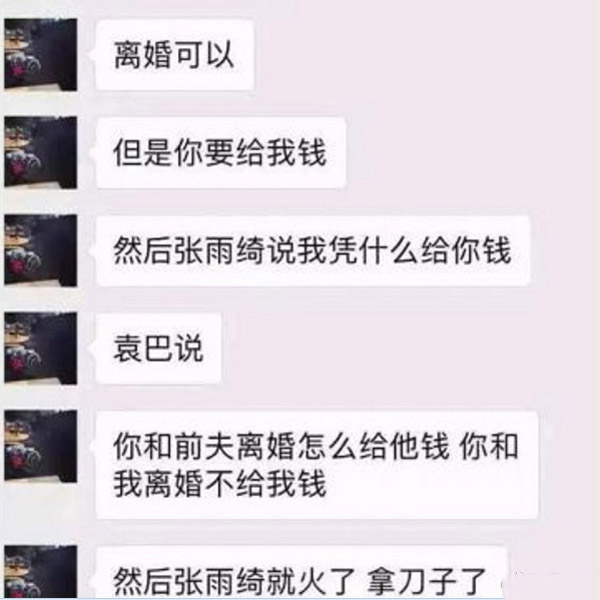View profile from avatar beside "袁巴说"

[40, 347]
